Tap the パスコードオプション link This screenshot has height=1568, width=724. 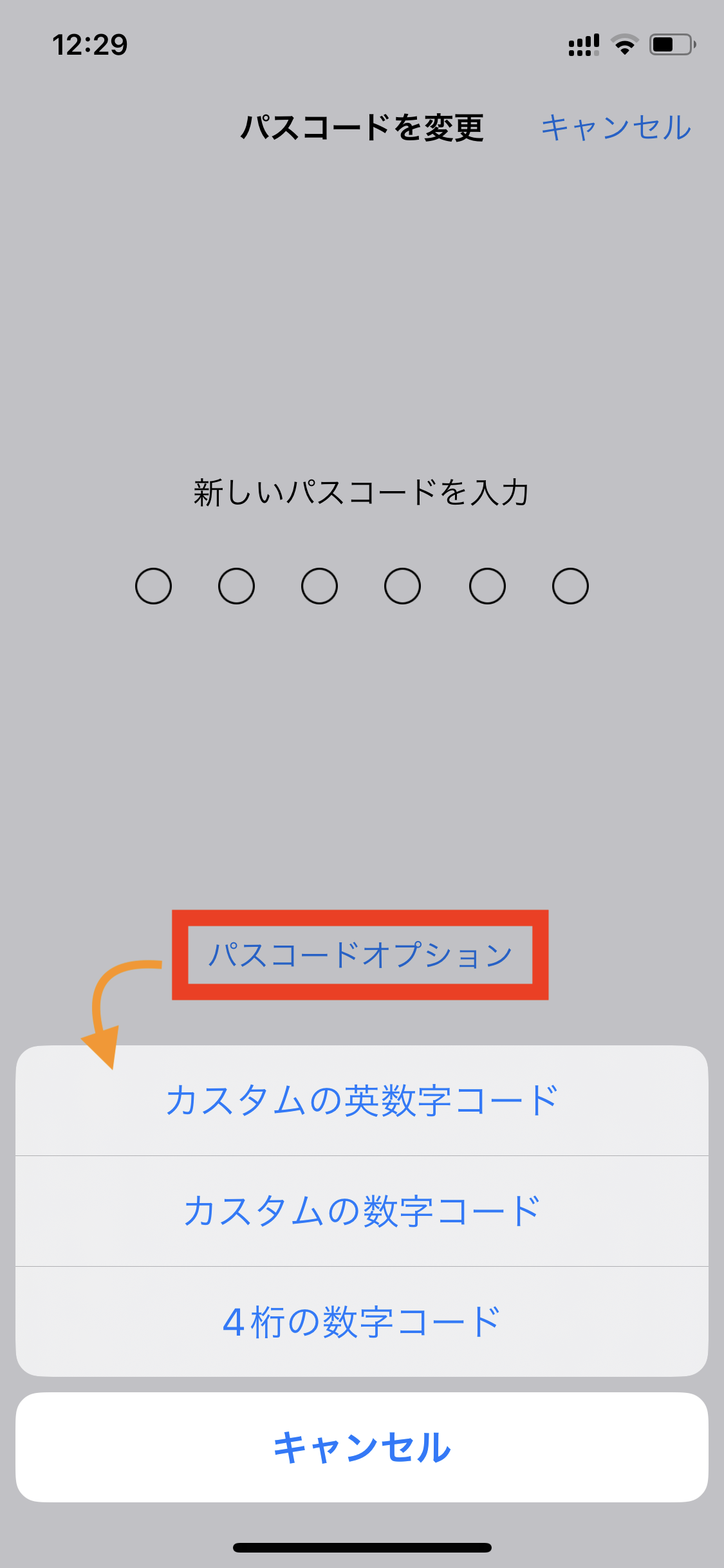pyautogui.click(x=360, y=955)
